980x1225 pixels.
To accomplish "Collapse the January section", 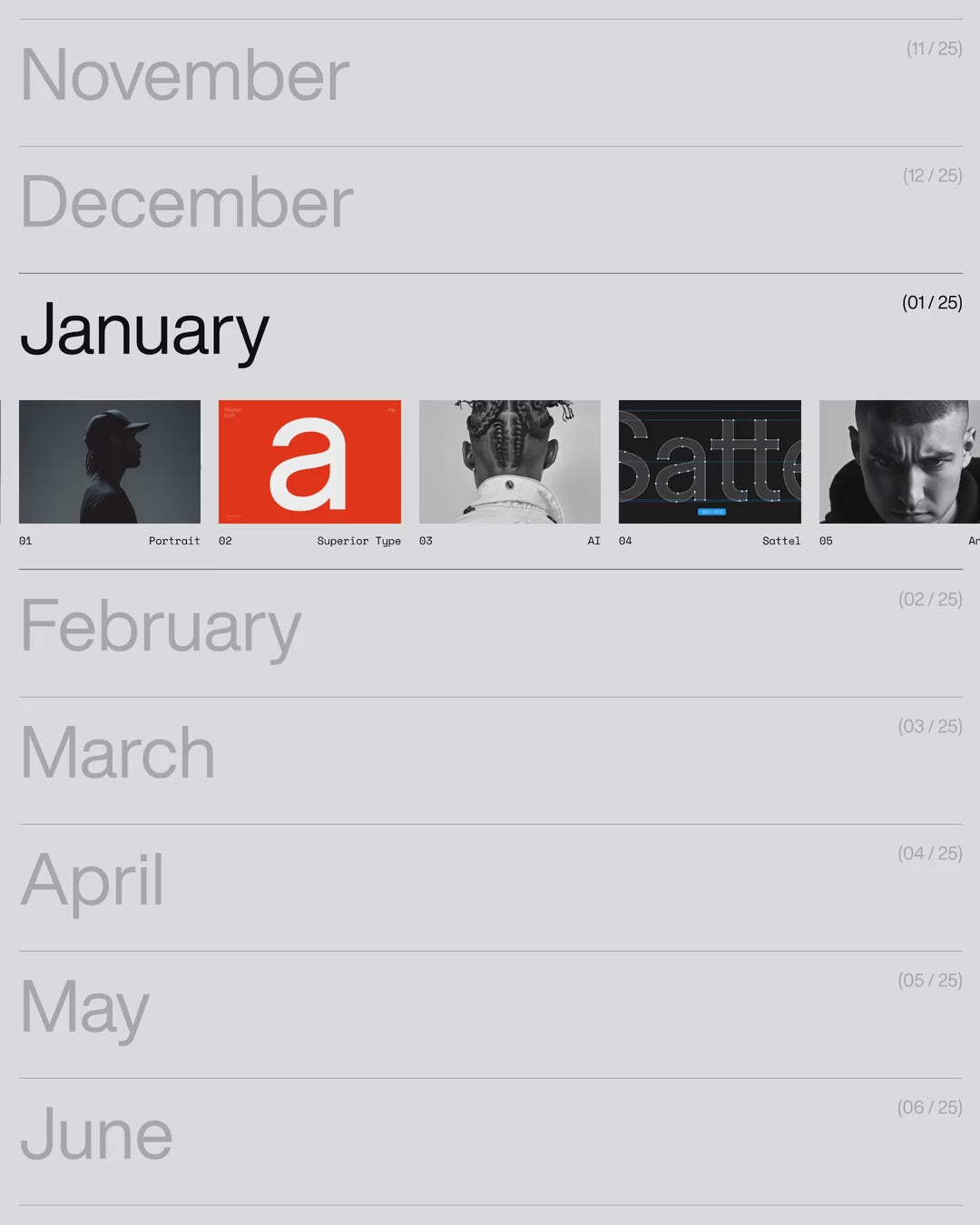I will (145, 330).
